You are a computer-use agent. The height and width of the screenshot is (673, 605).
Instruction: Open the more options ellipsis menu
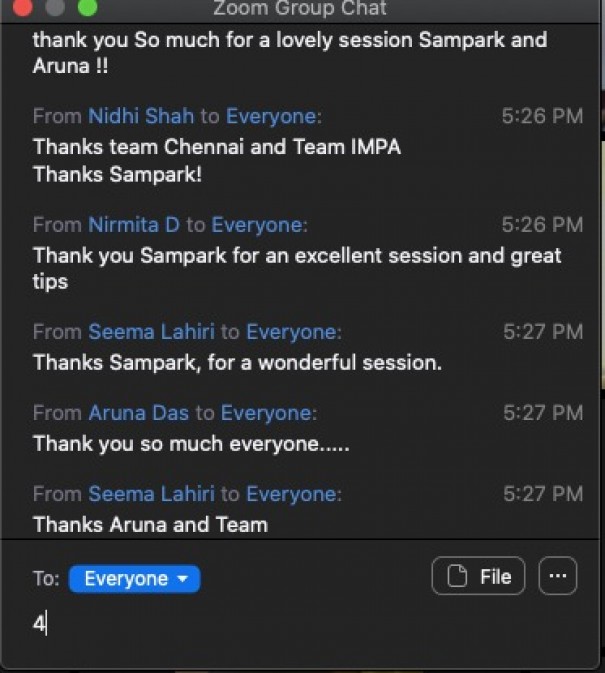558,576
